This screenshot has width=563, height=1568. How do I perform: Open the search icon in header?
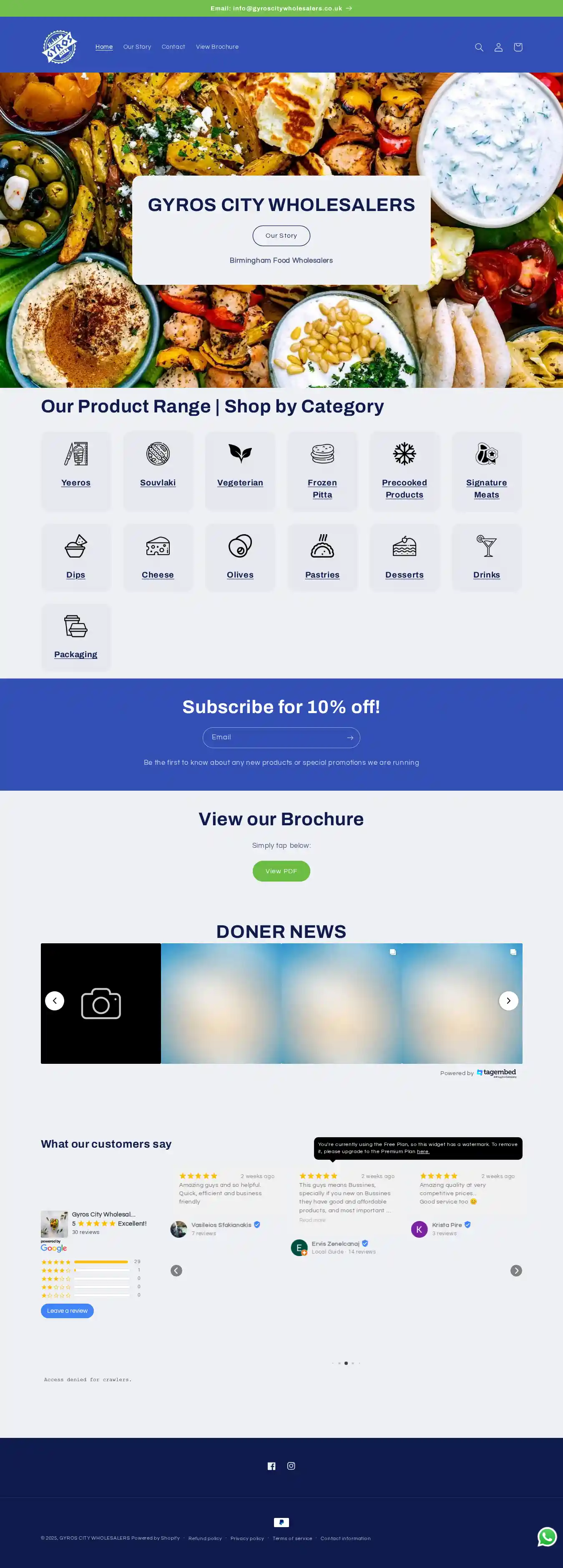tap(479, 48)
